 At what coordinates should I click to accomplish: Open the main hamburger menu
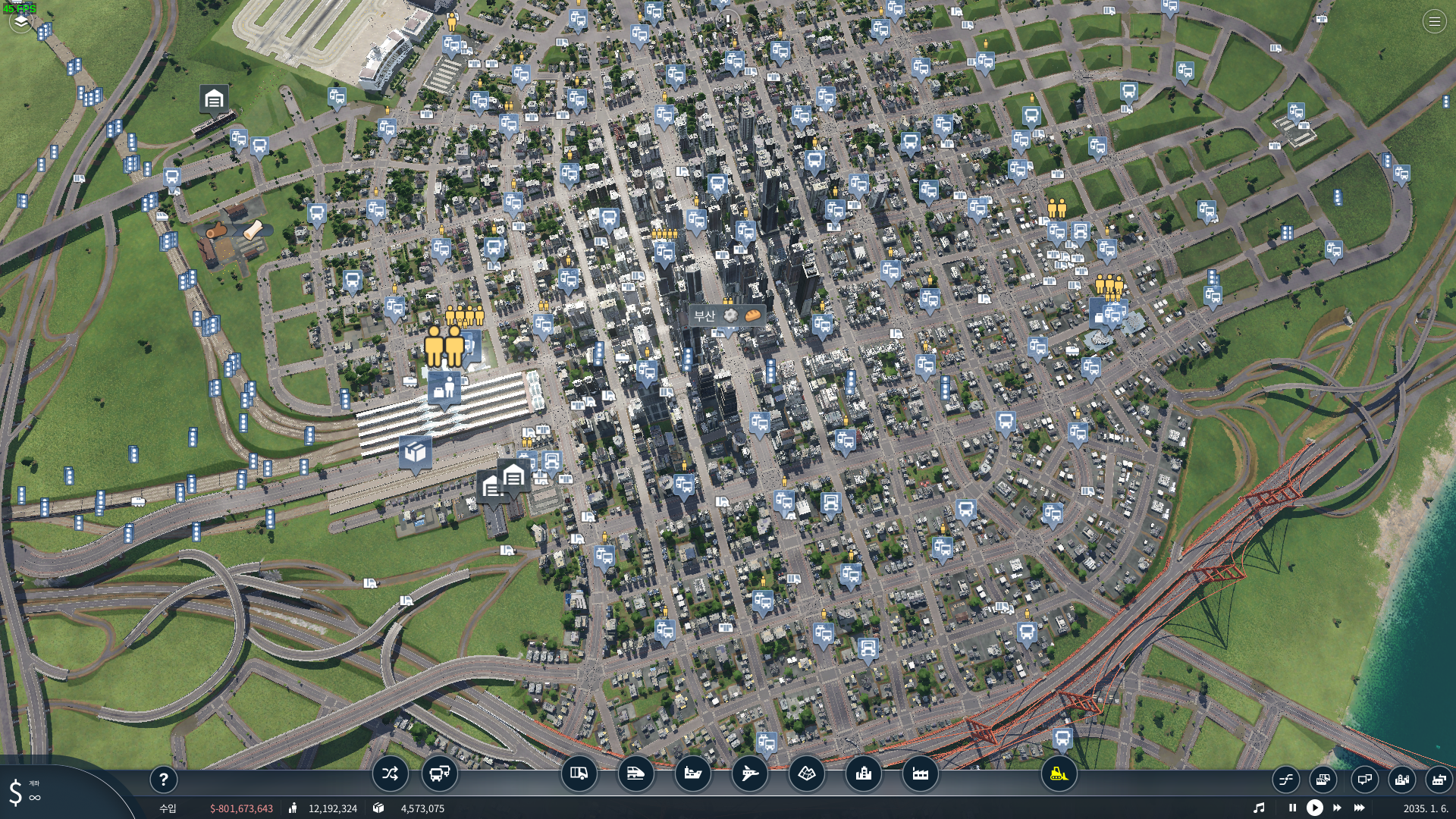pos(1434,22)
